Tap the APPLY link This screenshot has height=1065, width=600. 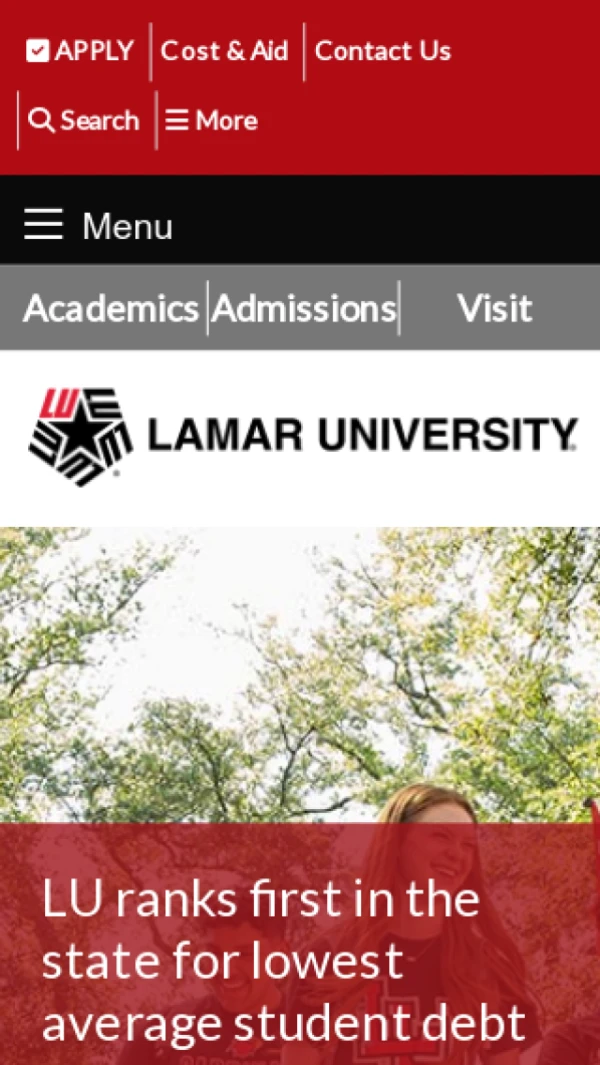tap(80, 51)
